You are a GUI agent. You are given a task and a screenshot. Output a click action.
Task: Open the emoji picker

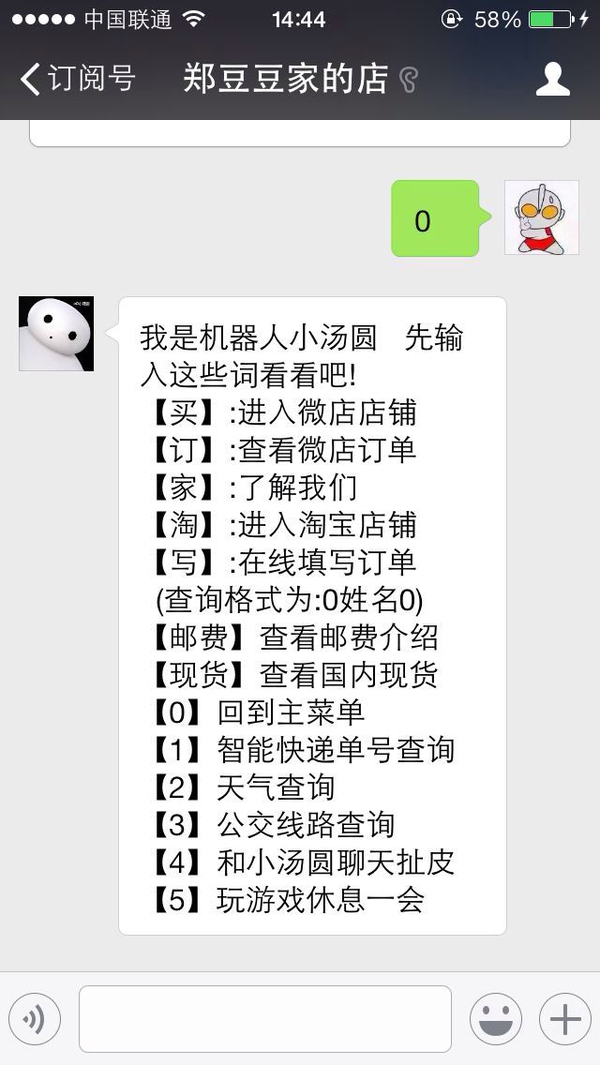496,1019
